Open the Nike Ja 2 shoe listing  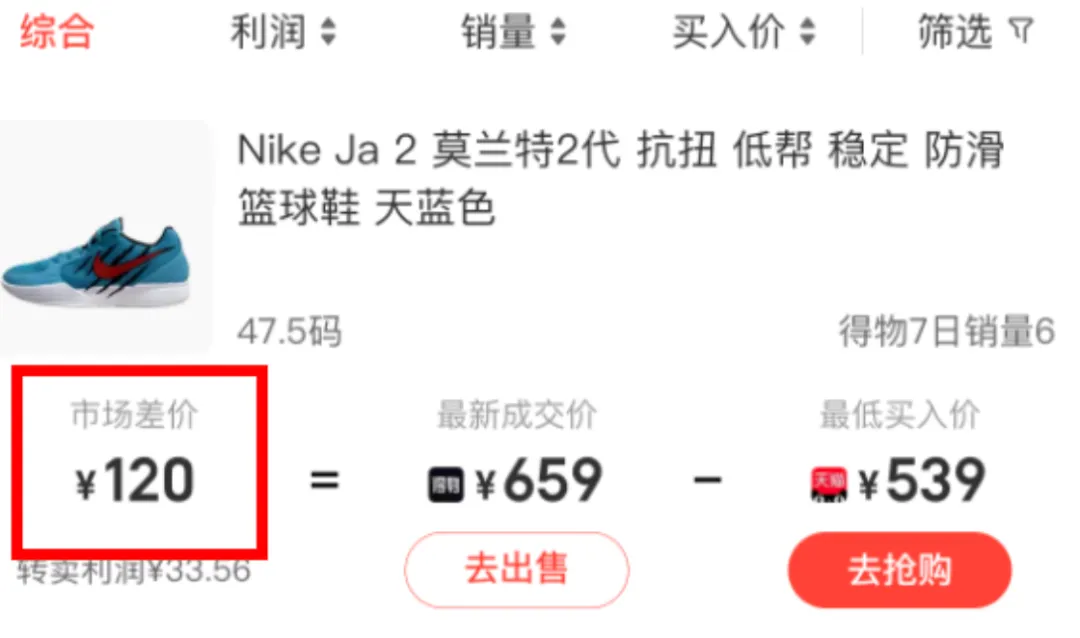tap(620, 180)
